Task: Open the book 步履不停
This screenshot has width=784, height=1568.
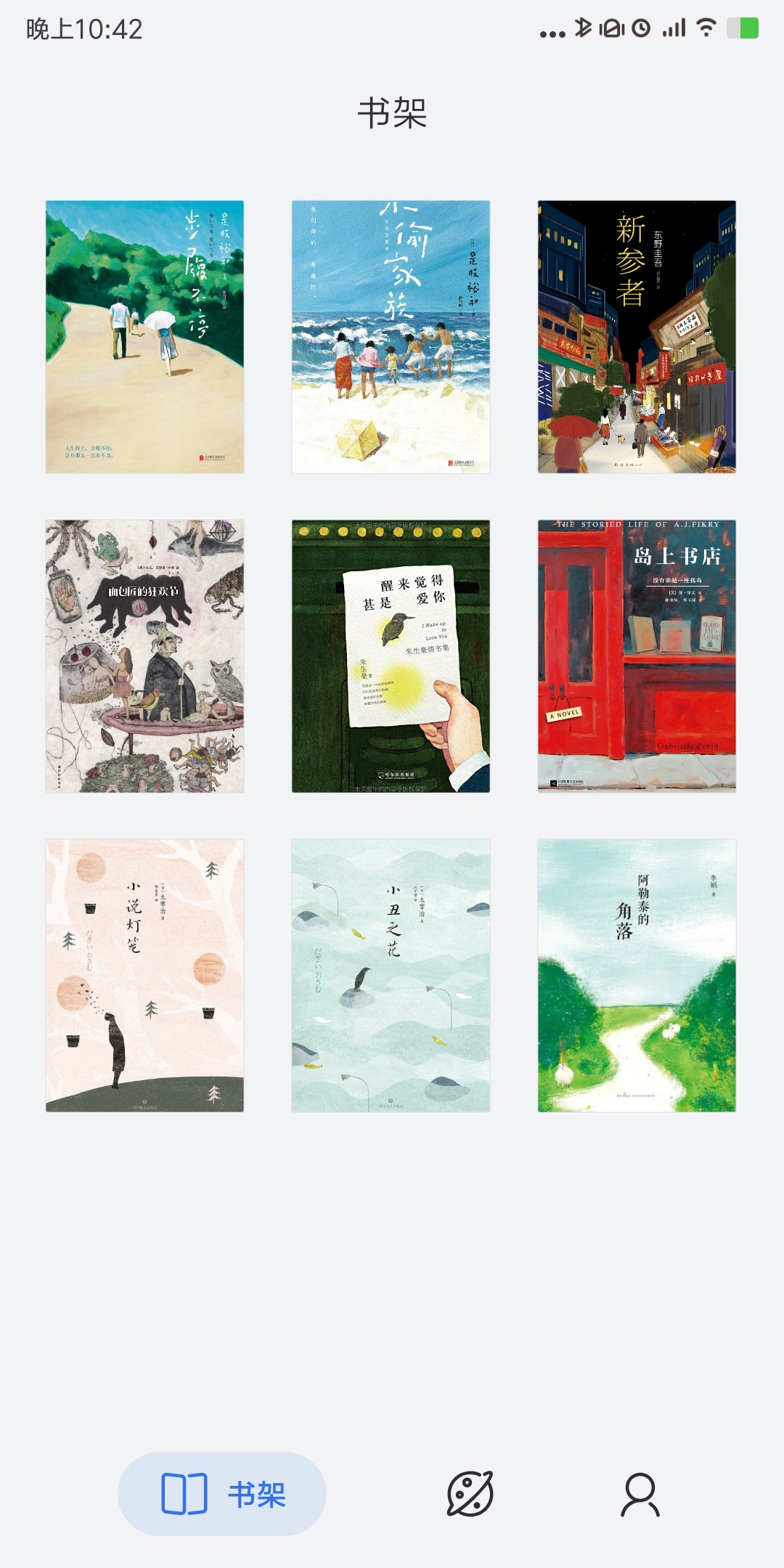Action: click(144, 337)
